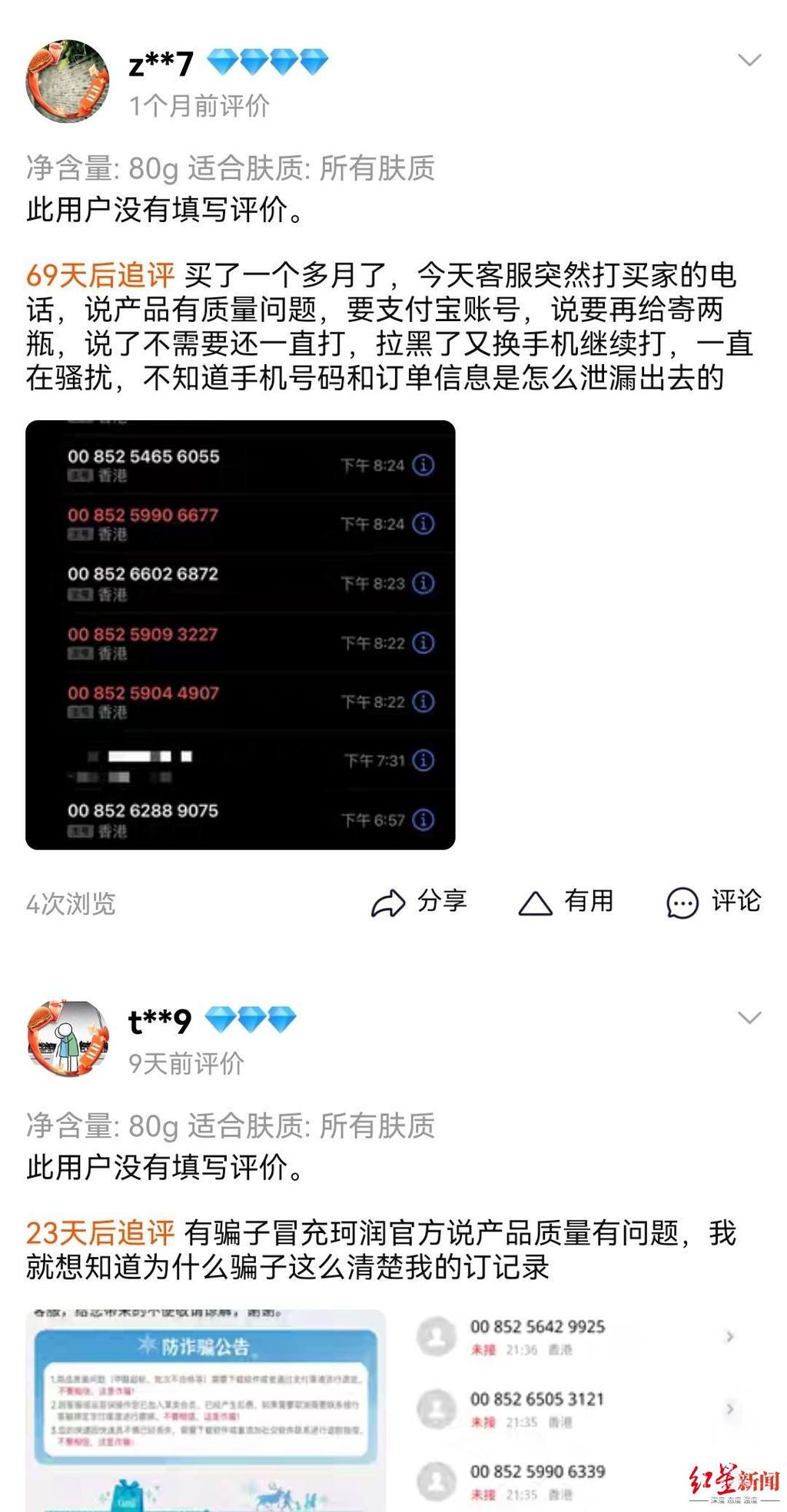
Task: Open z**7's profile avatar
Action: coord(68,81)
